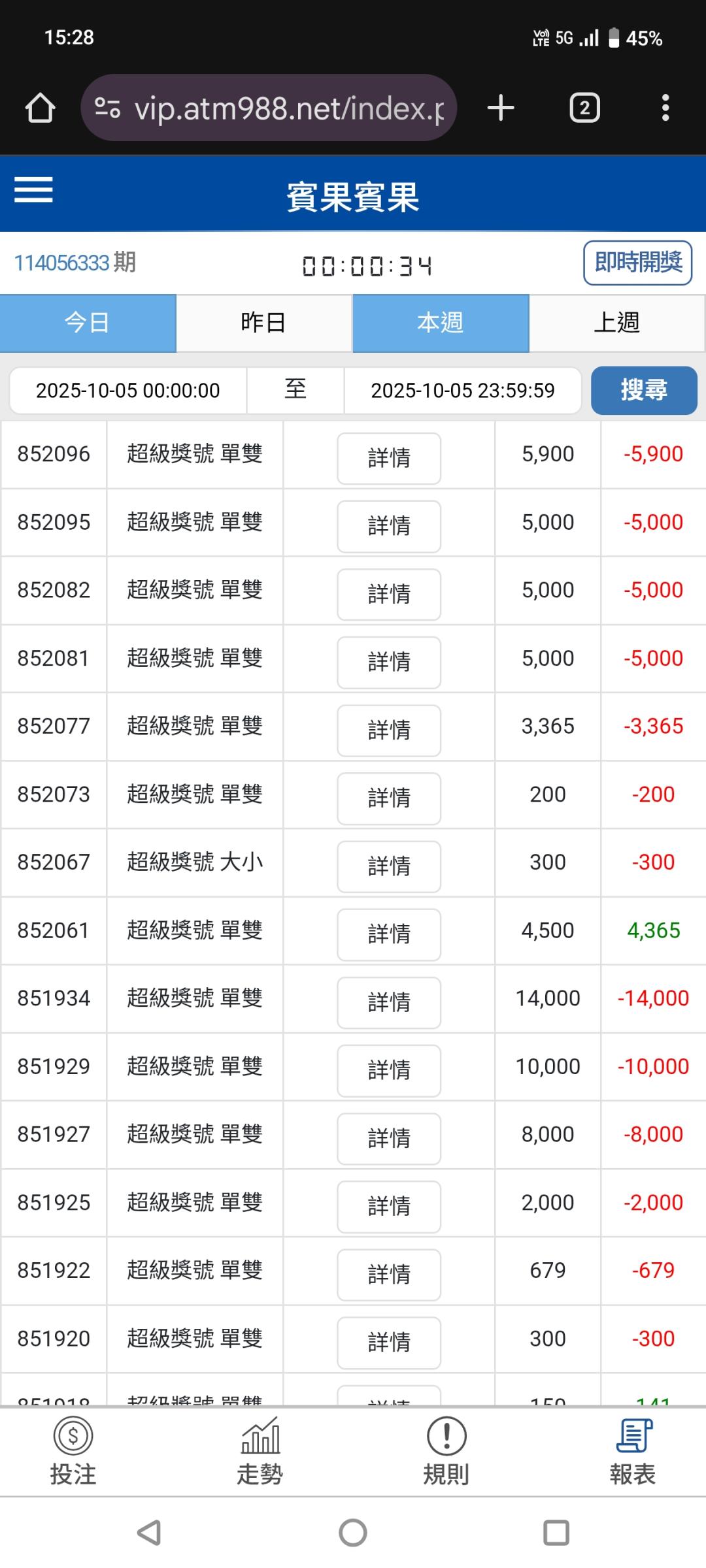The width and height of the screenshot is (706, 1568).
Task: Open the browser tab switcher
Action: 584,108
